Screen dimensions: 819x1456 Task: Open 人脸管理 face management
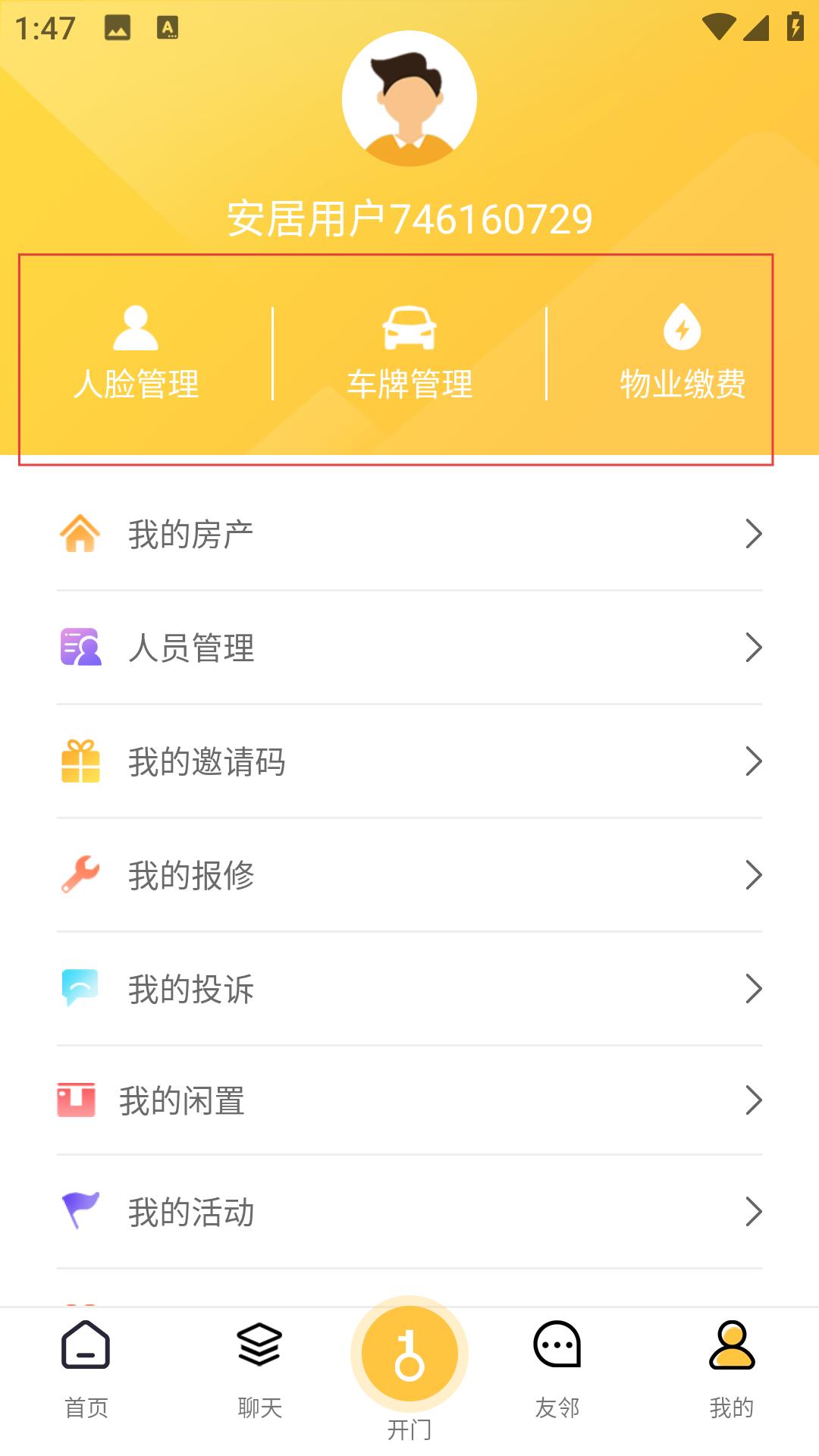click(136, 353)
